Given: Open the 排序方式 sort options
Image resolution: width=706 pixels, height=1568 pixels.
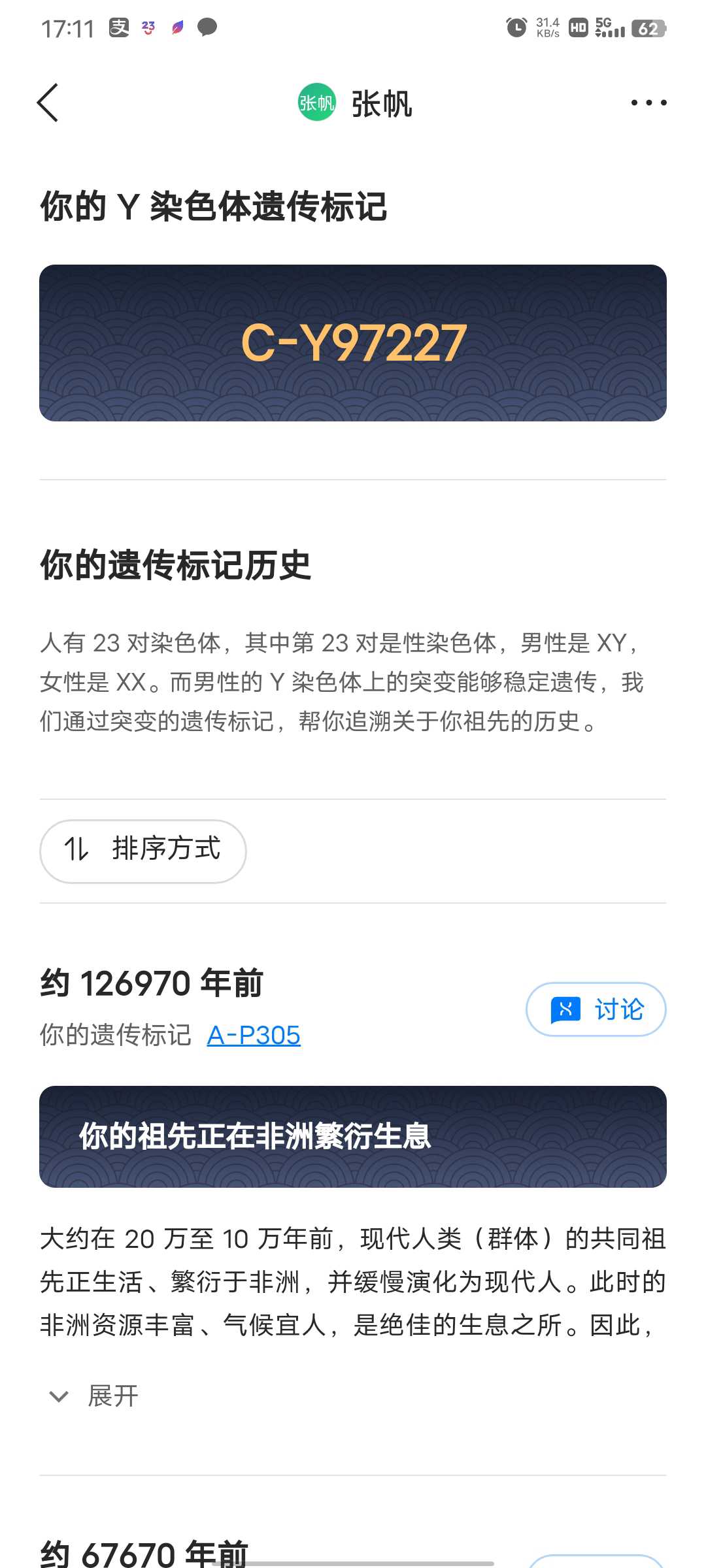Looking at the screenshot, I should coord(143,851).
